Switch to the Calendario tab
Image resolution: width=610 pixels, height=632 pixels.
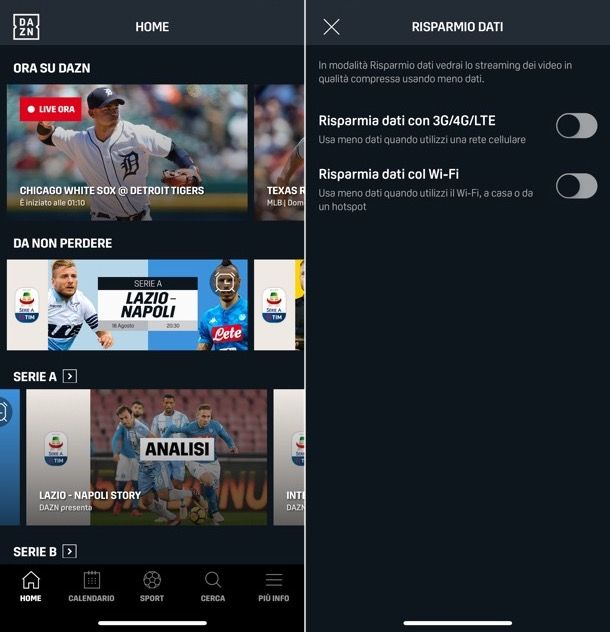tap(91, 587)
